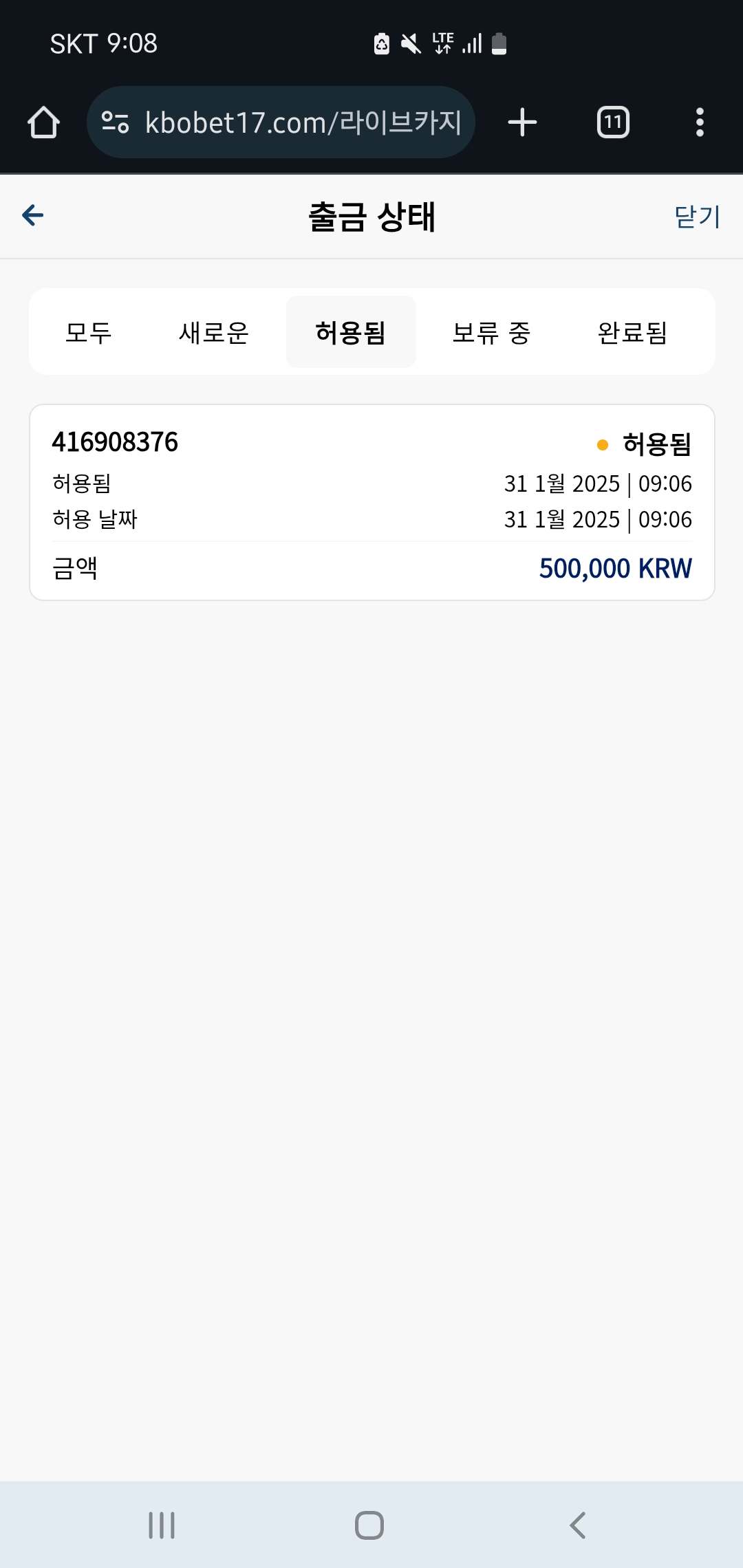743x1568 pixels.
Task: Go back using the arrow beside 출금 상태
Action: coord(33,215)
